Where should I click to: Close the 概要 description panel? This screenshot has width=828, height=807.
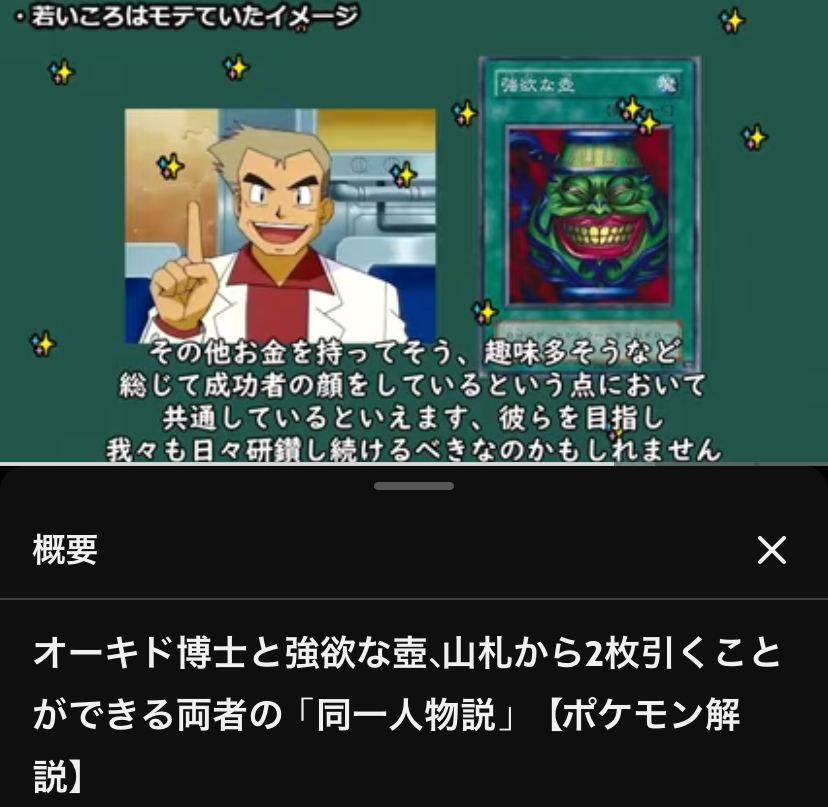(771, 550)
